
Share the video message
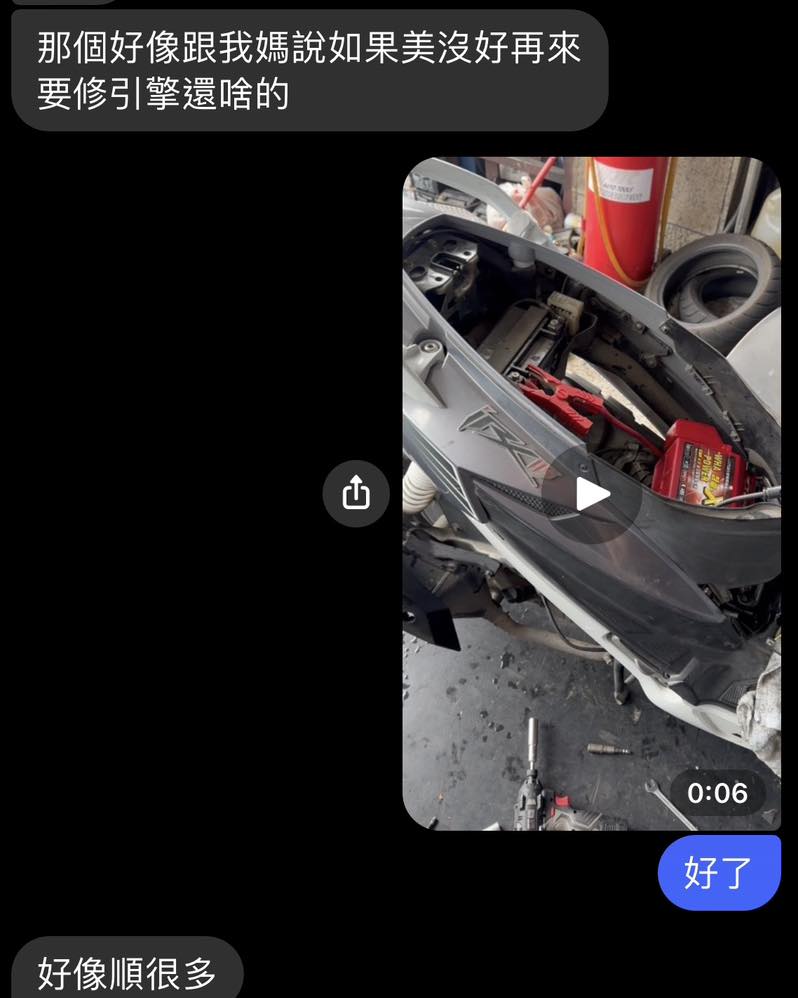coord(356,493)
